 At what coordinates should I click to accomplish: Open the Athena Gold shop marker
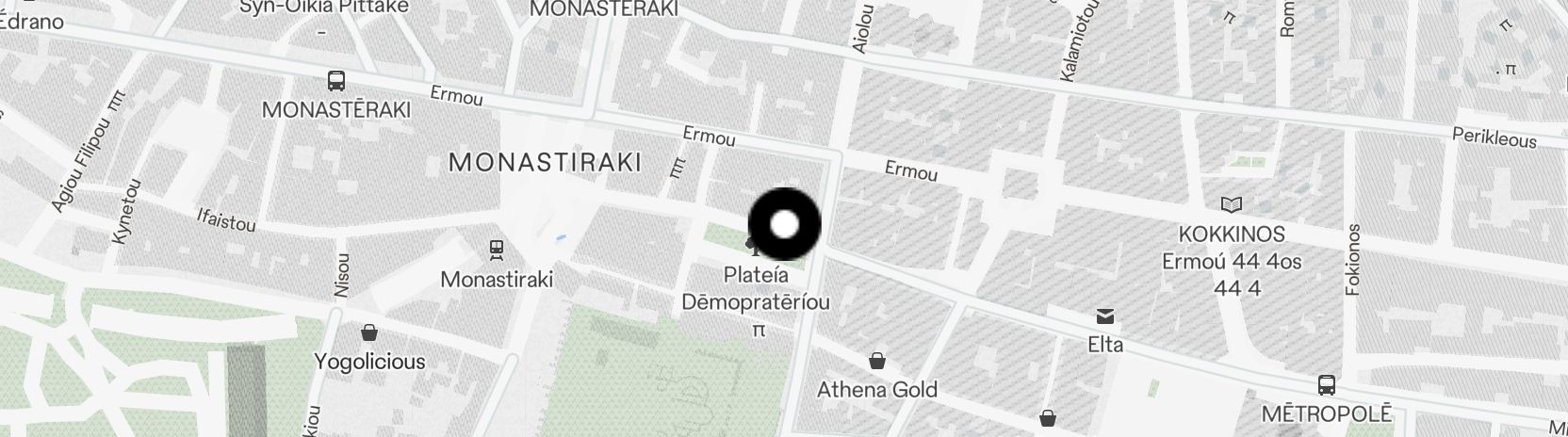876,361
